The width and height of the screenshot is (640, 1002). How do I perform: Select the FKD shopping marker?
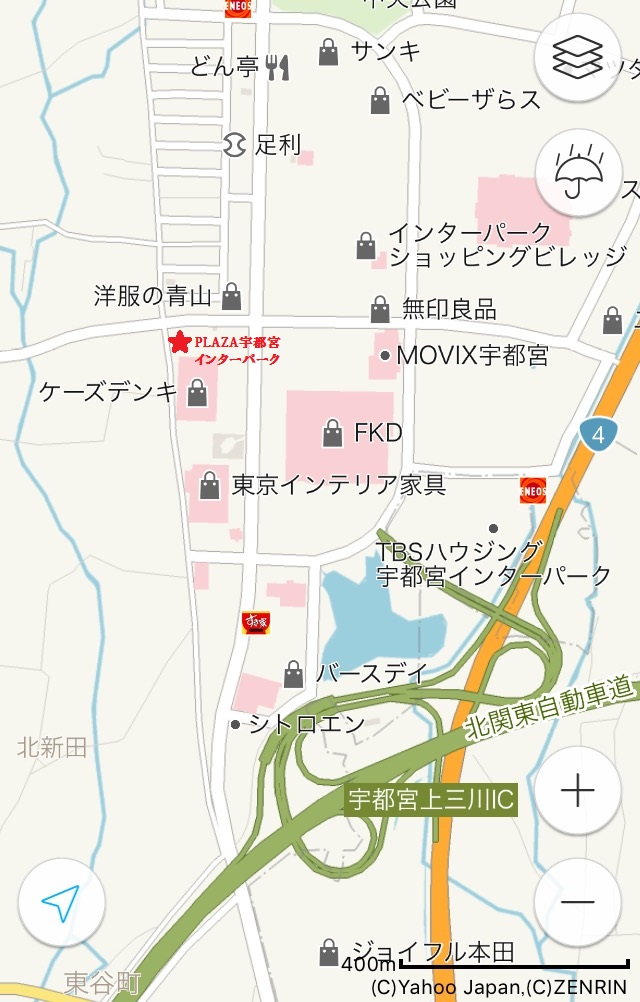pos(333,434)
